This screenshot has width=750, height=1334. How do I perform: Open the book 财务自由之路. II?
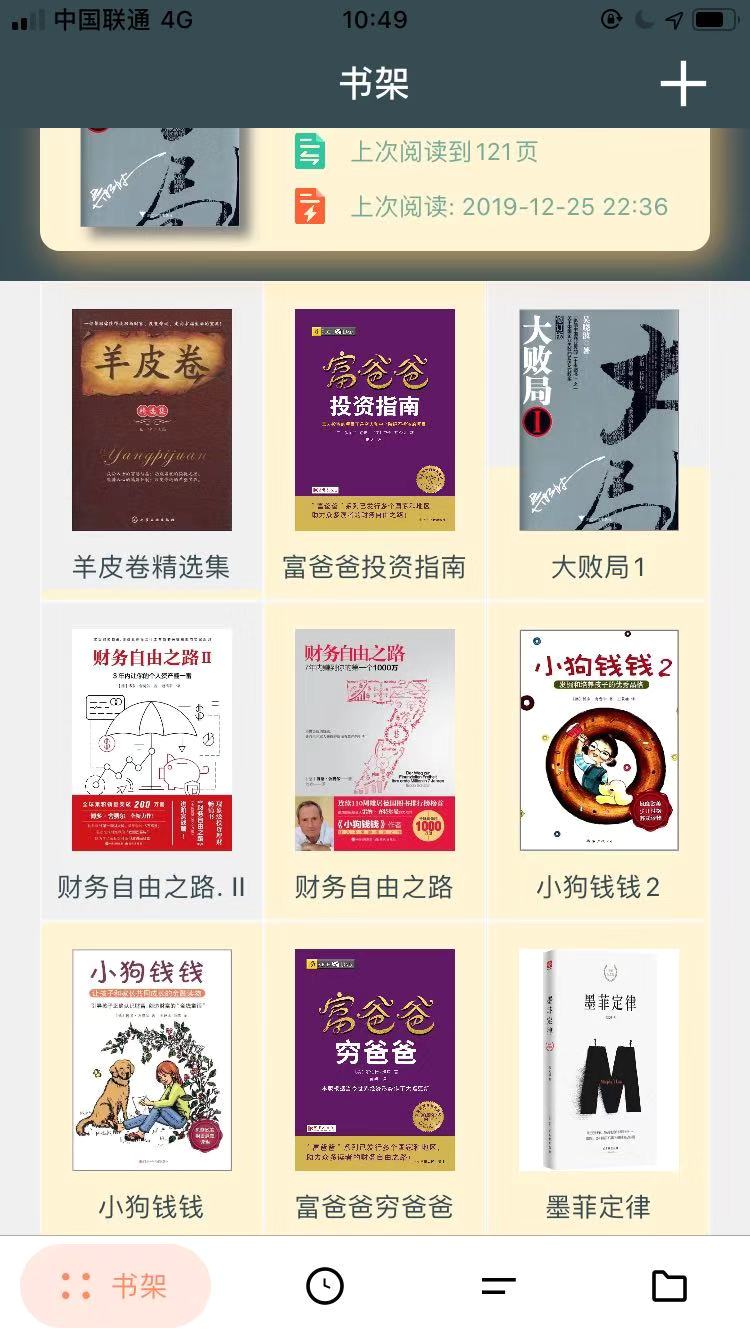tap(152, 740)
